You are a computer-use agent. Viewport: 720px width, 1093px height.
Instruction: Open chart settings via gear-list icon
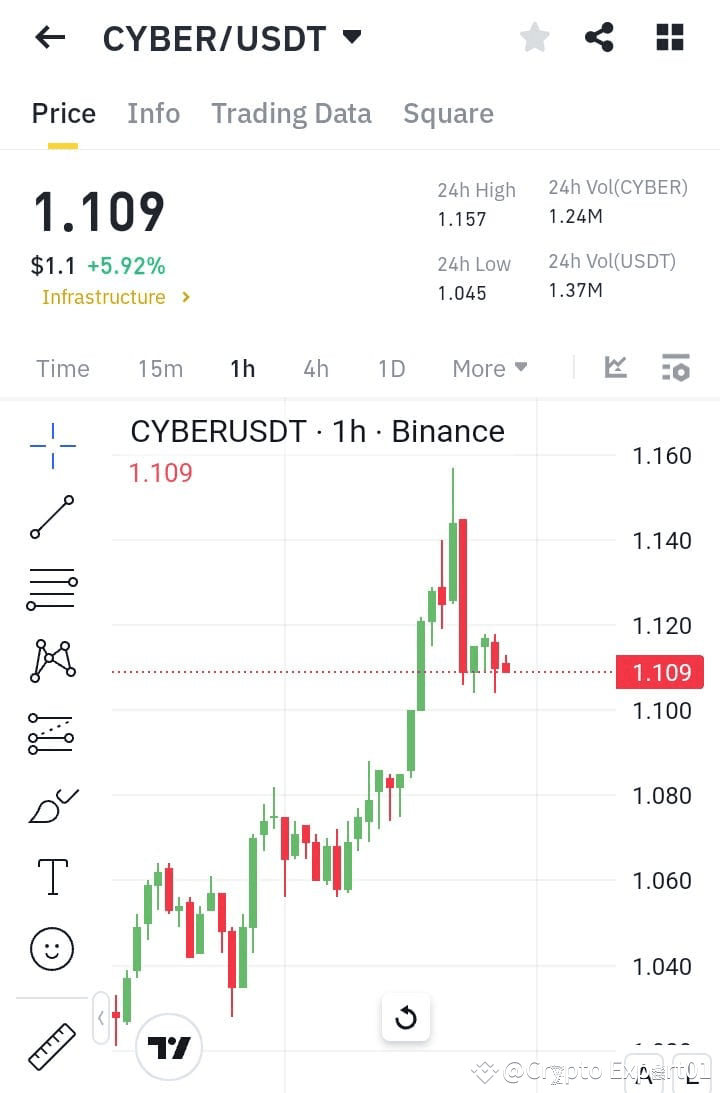(676, 368)
